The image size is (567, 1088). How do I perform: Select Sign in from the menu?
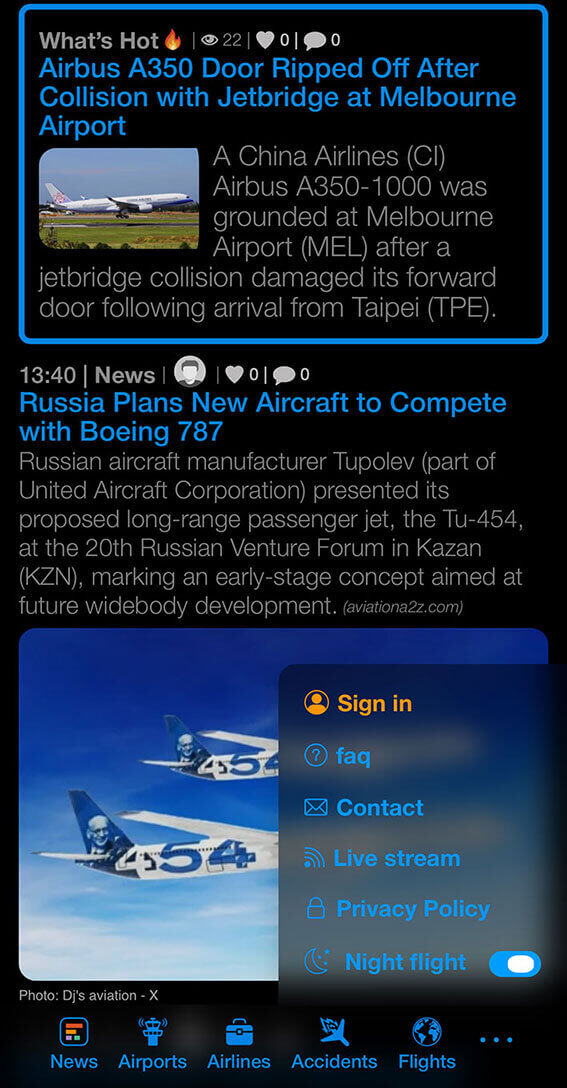pyautogui.click(x=358, y=703)
